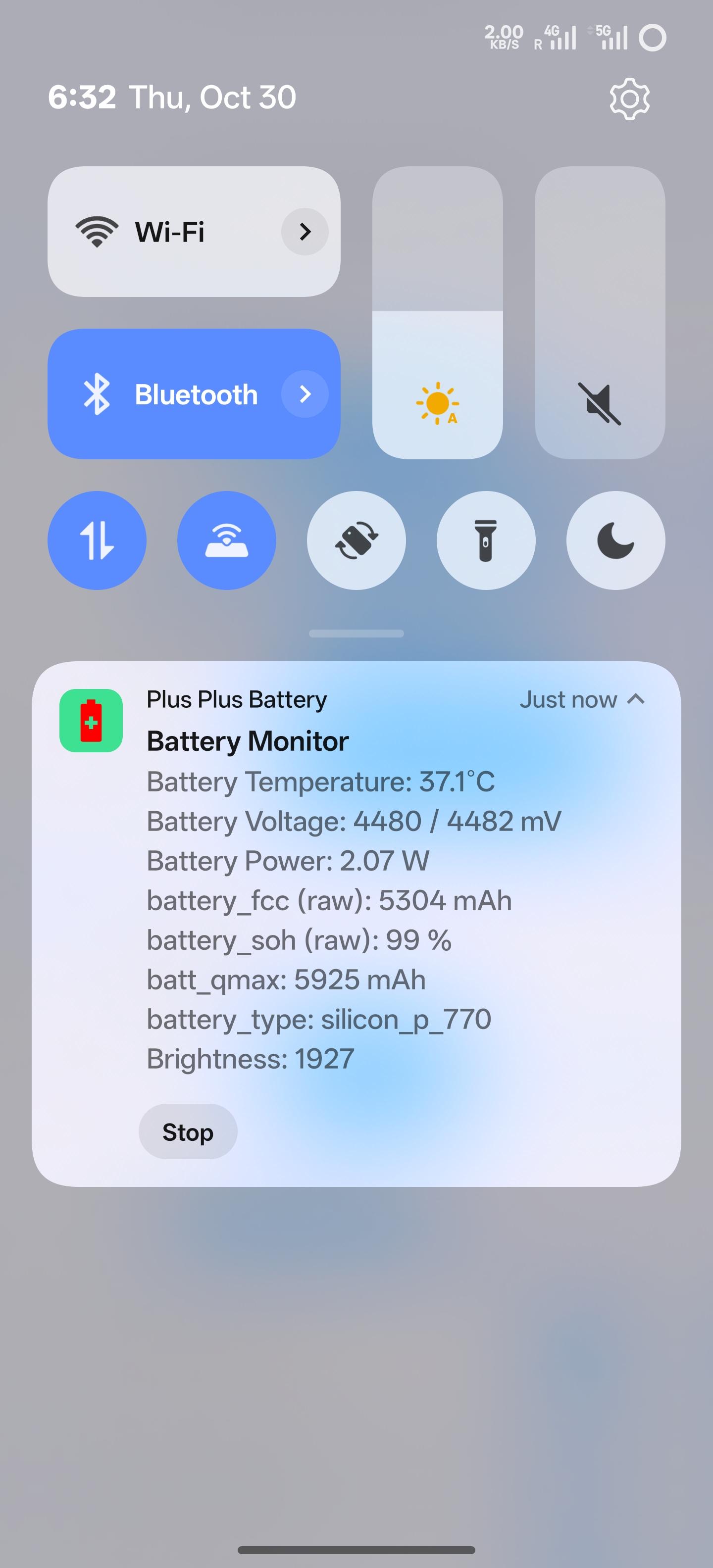Disable mobile data toggle

pos(97,540)
